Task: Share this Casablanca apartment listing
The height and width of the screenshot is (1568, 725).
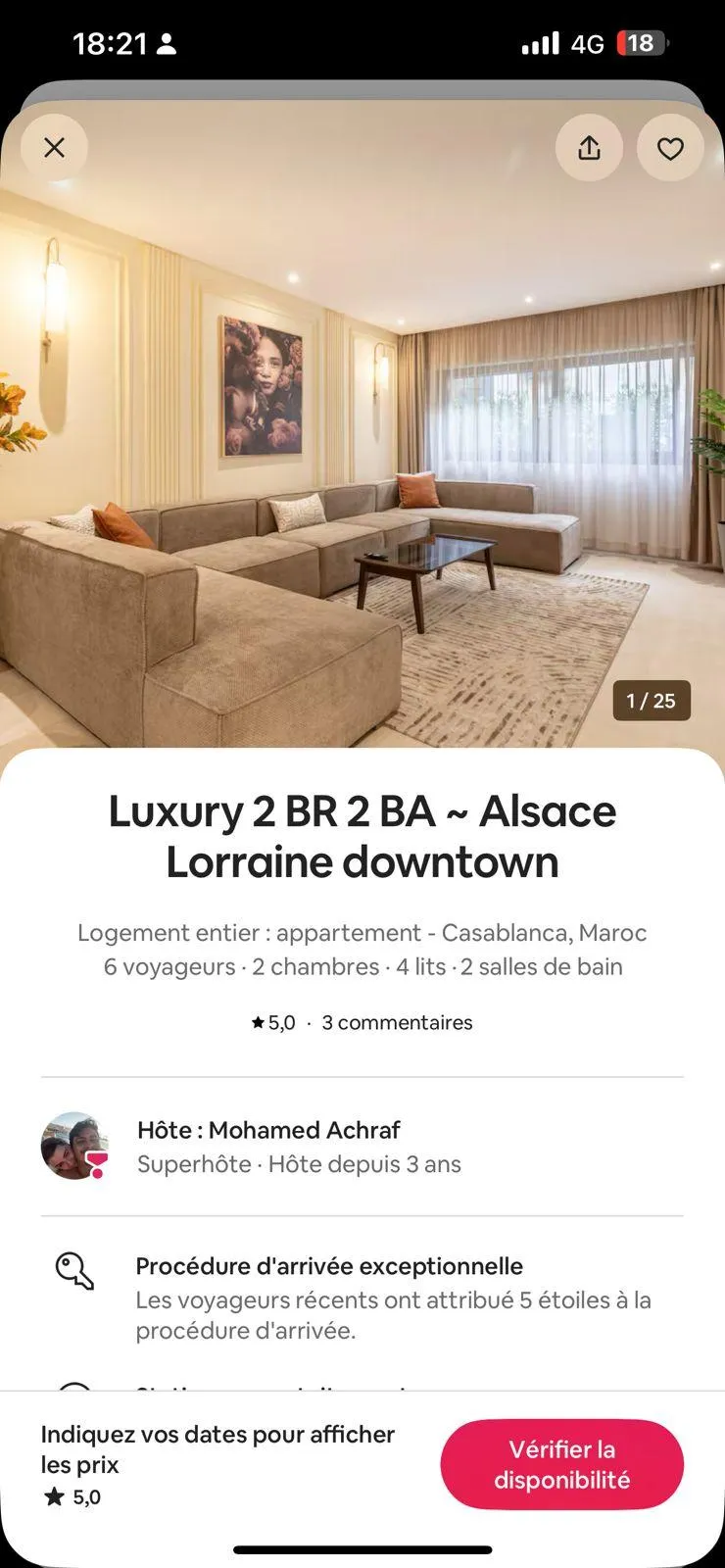Action: (x=589, y=148)
